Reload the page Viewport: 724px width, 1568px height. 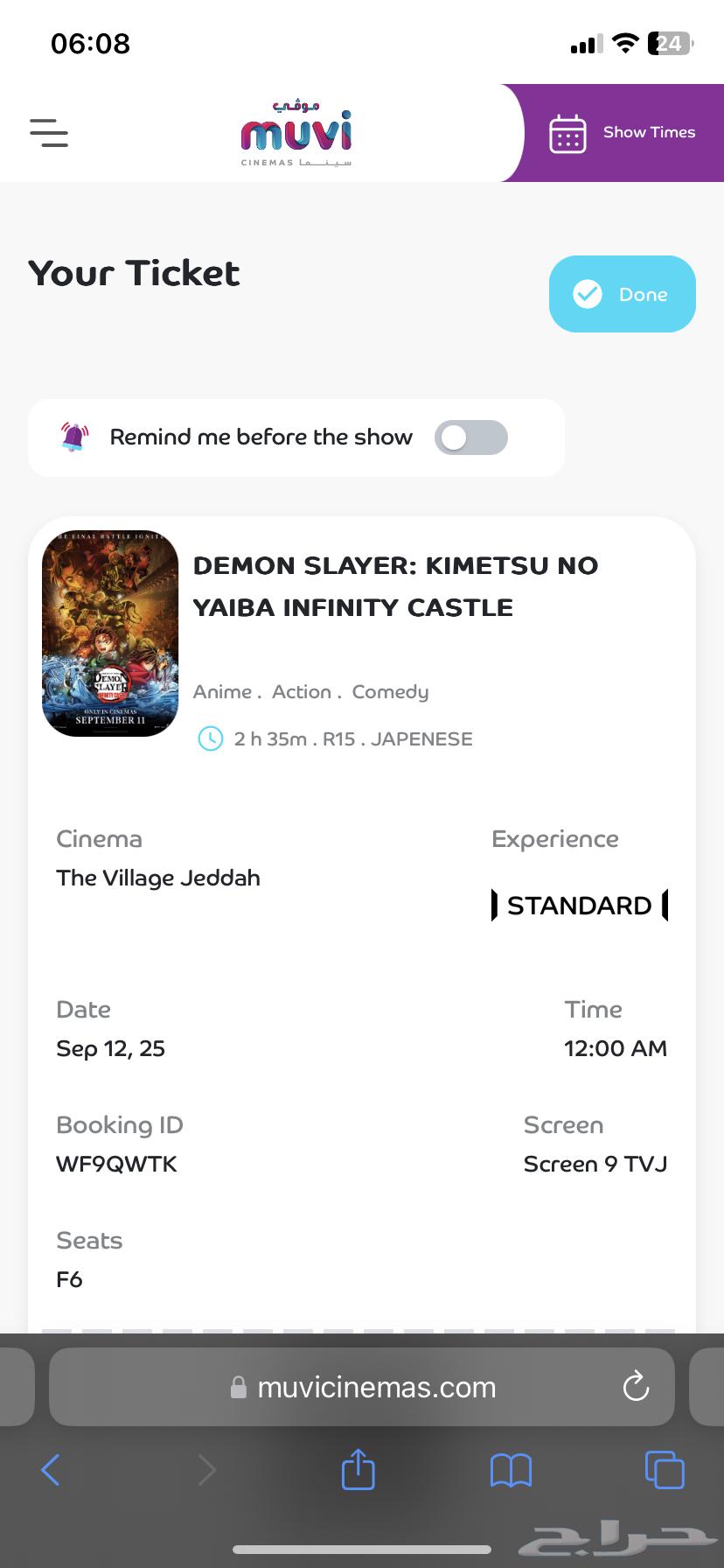coord(636,1387)
